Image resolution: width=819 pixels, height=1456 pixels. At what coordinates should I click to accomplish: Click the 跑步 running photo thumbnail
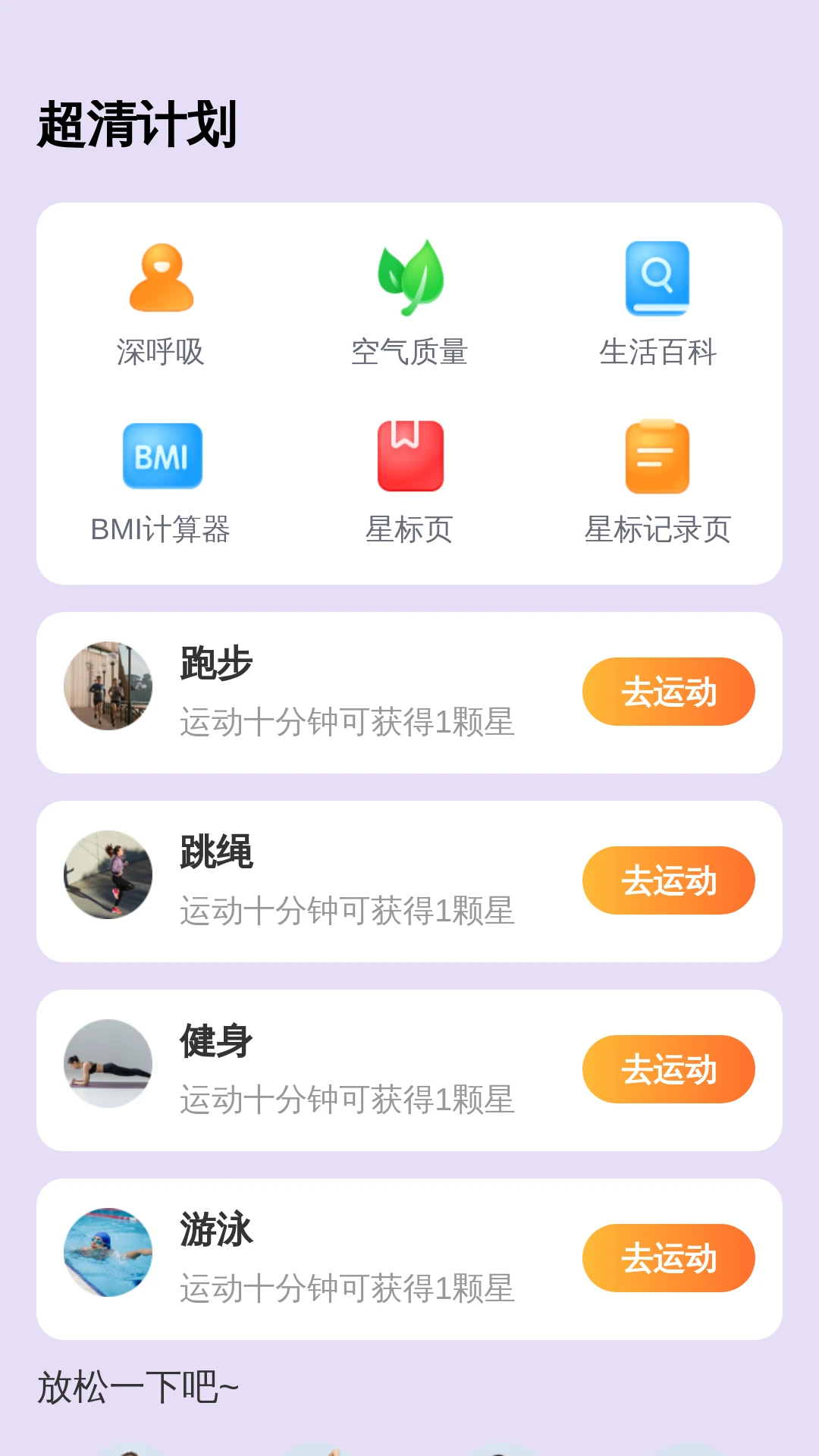[107, 686]
